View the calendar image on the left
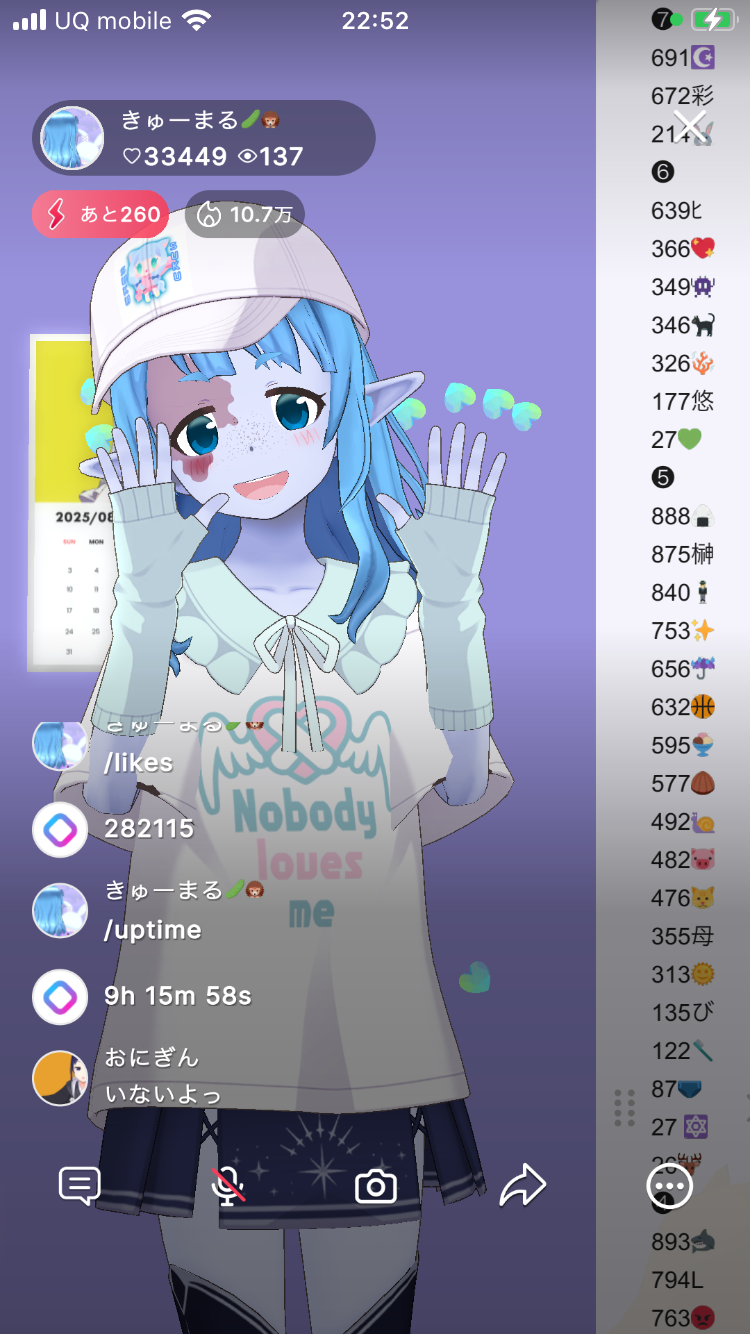750x1334 pixels. point(68,500)
